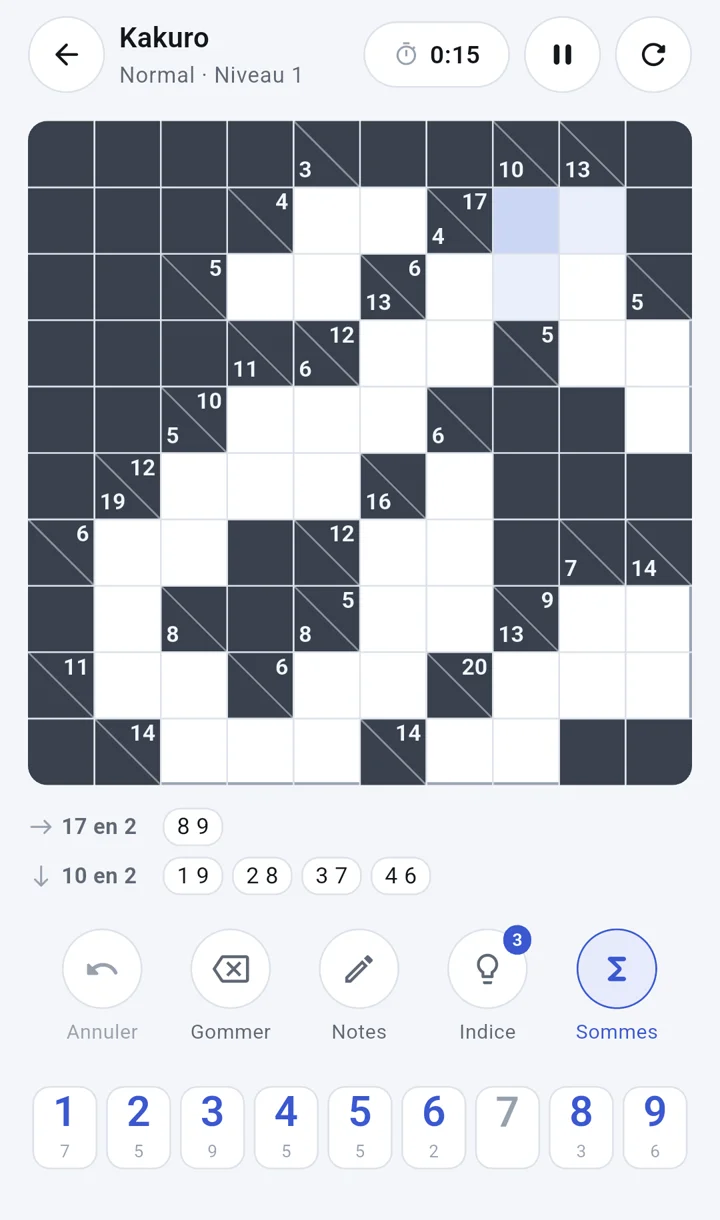Viewport: 720px width, 1220px height.
Task: Restart the puzzle with the refresh icon
Action: (x=653, y=55)
